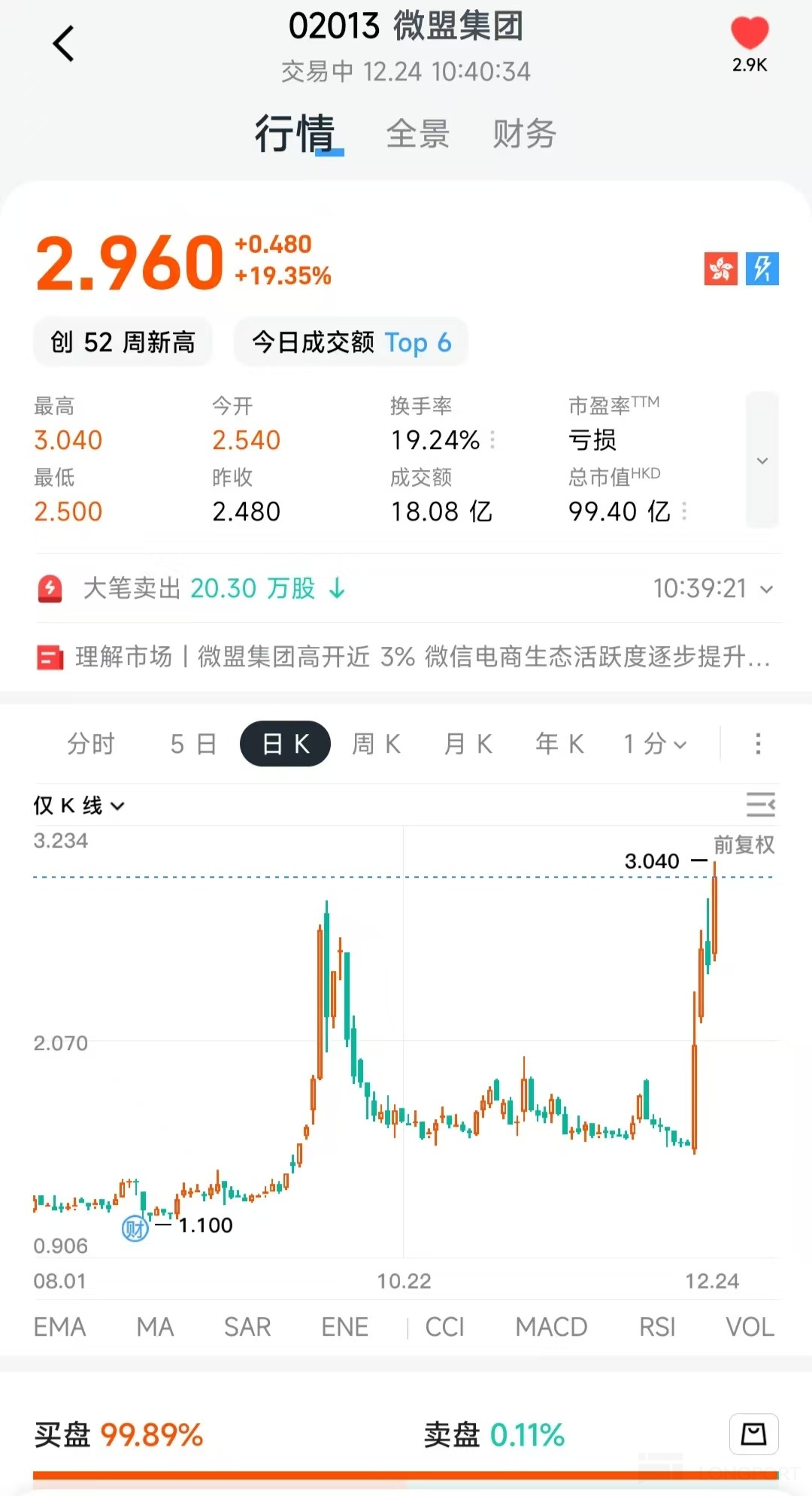Viewport: 812px width, 1496px height.
Task: Open the chart settings lines icon
Action: (x=760, y=805)
